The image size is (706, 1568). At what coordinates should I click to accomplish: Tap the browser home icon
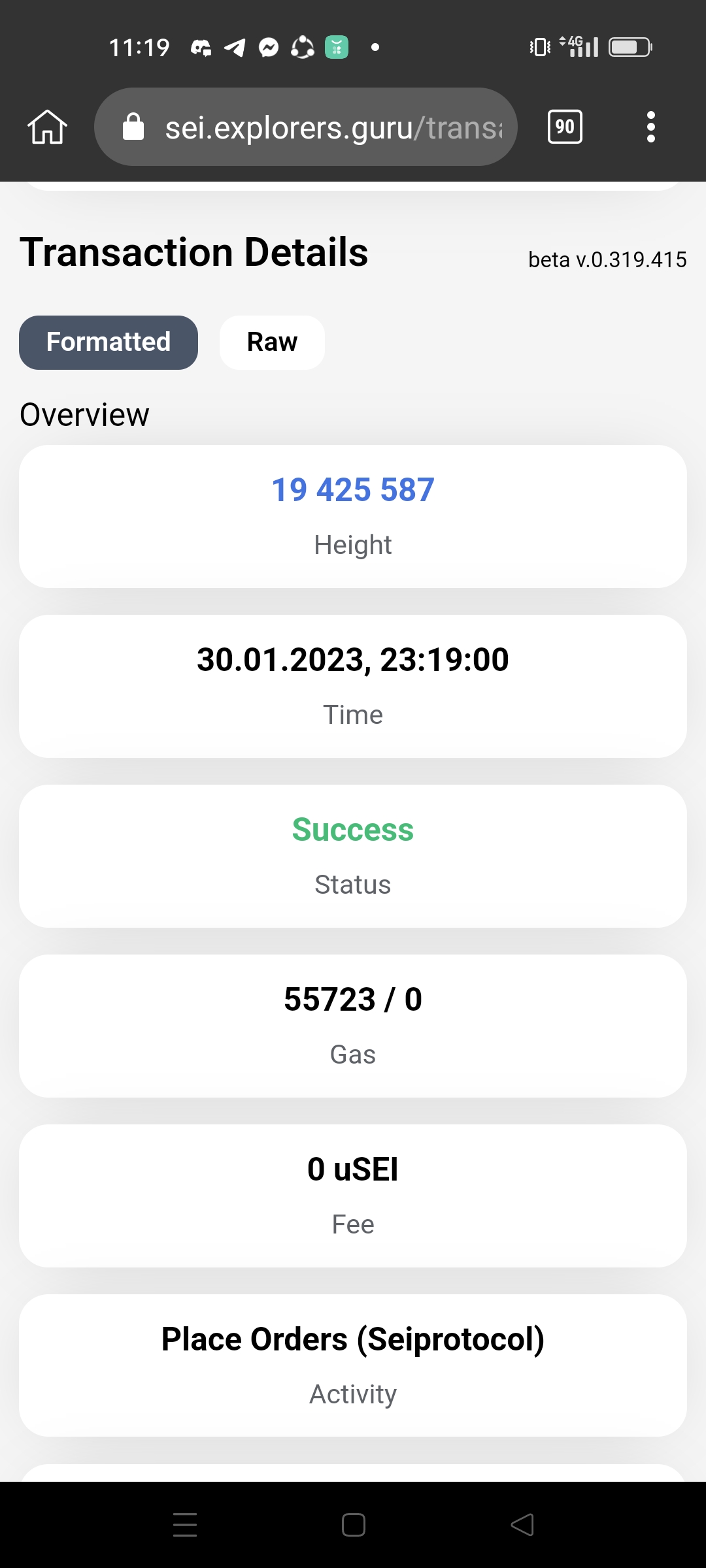coord(47,127)
